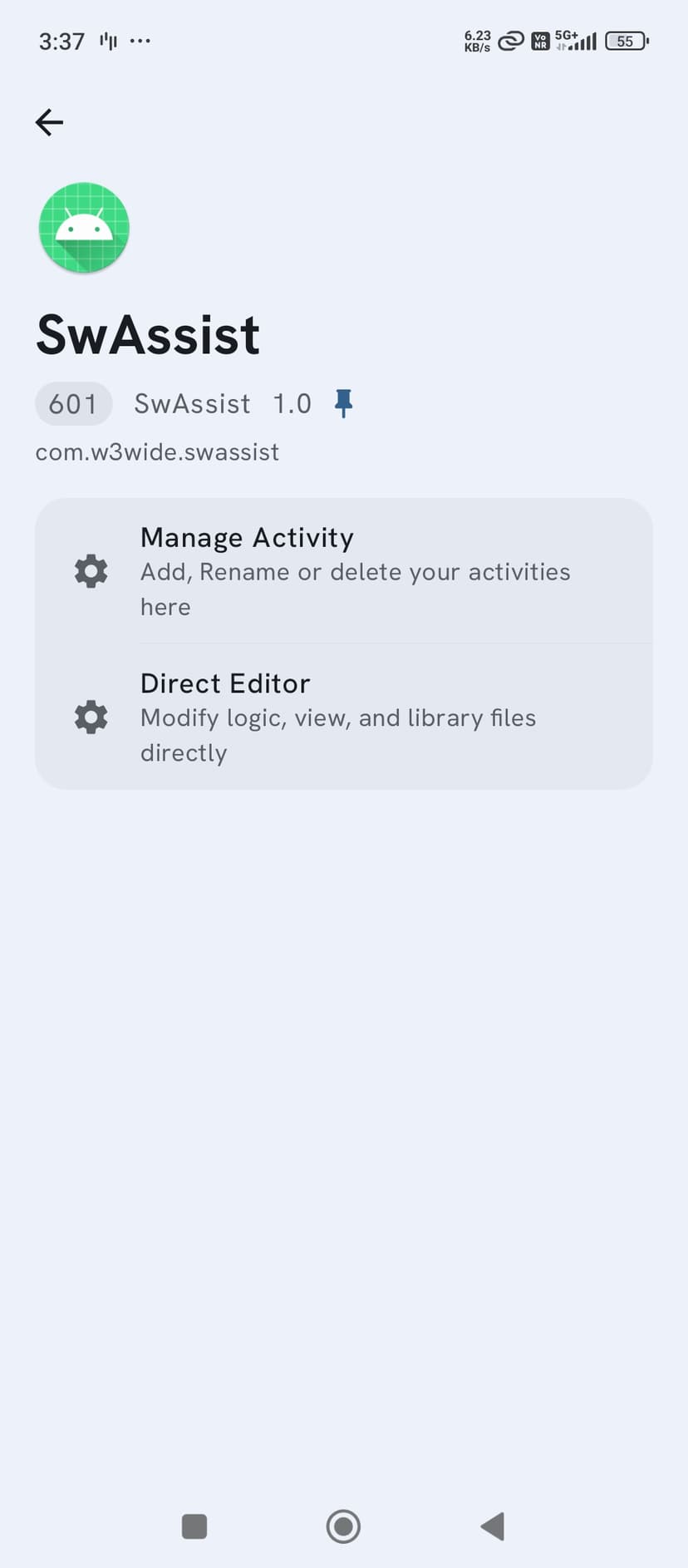
Task: Tap the home circle navigation button
Action: point(343,1526)
